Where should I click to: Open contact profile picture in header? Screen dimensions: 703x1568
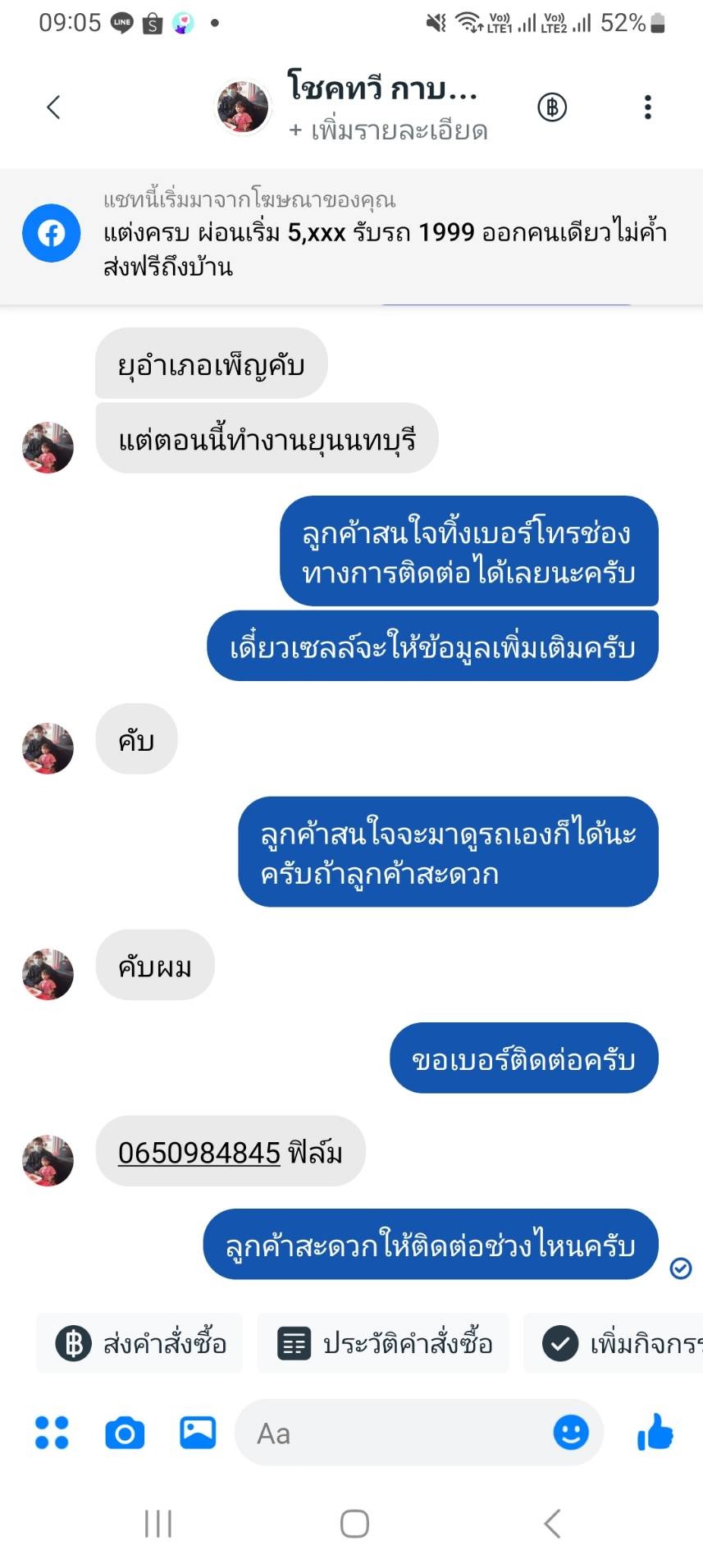click(x=242, y=107)
